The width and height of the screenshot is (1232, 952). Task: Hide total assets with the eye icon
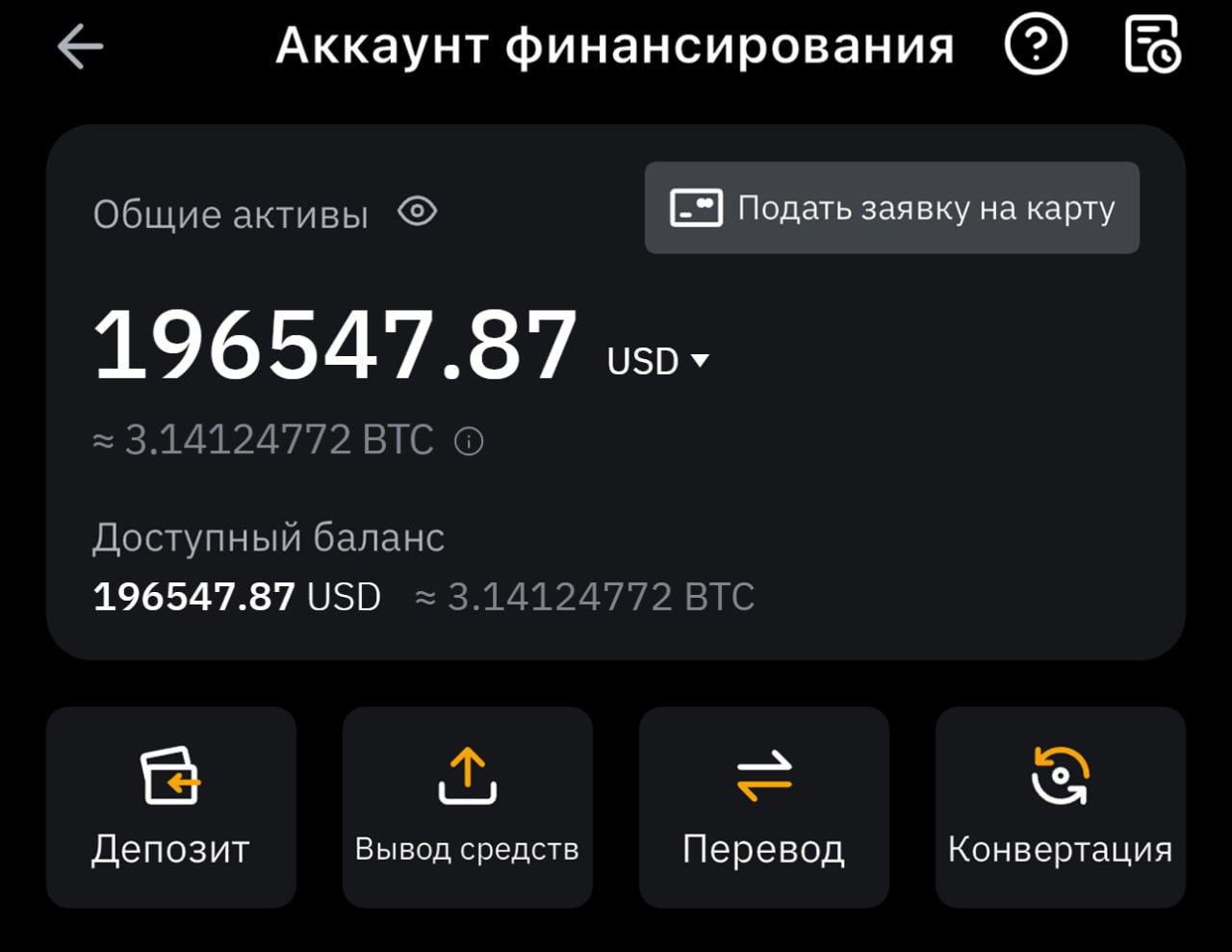click(418, 212)
